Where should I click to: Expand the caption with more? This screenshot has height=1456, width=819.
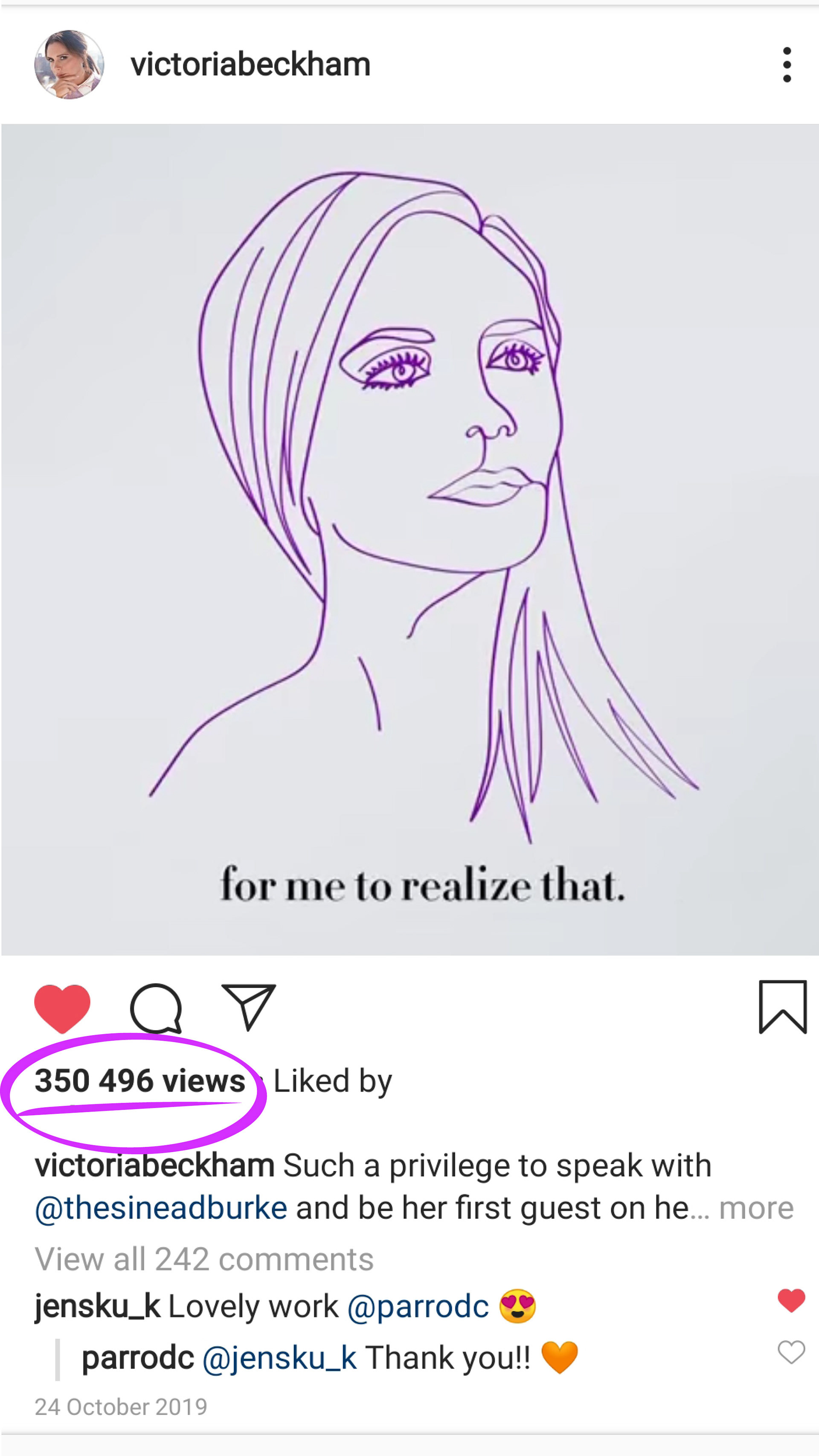click(x=756, y=1209)
